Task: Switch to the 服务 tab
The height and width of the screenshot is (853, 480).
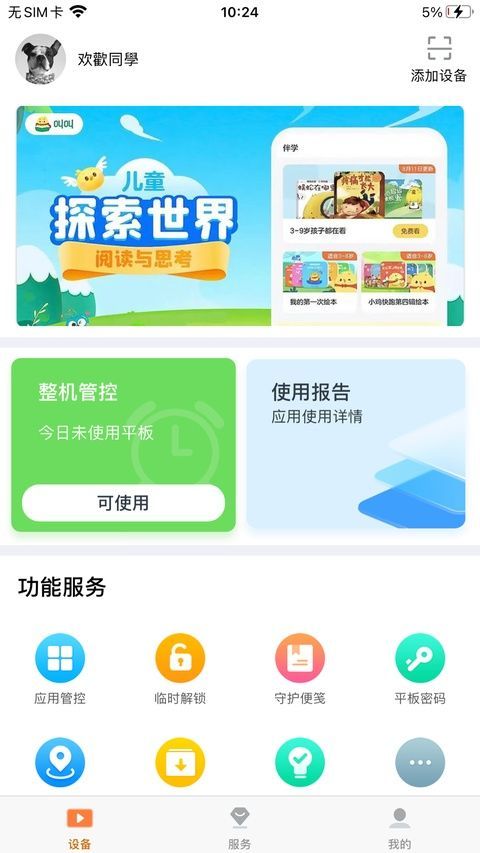Action: click(x=239, y=829)
